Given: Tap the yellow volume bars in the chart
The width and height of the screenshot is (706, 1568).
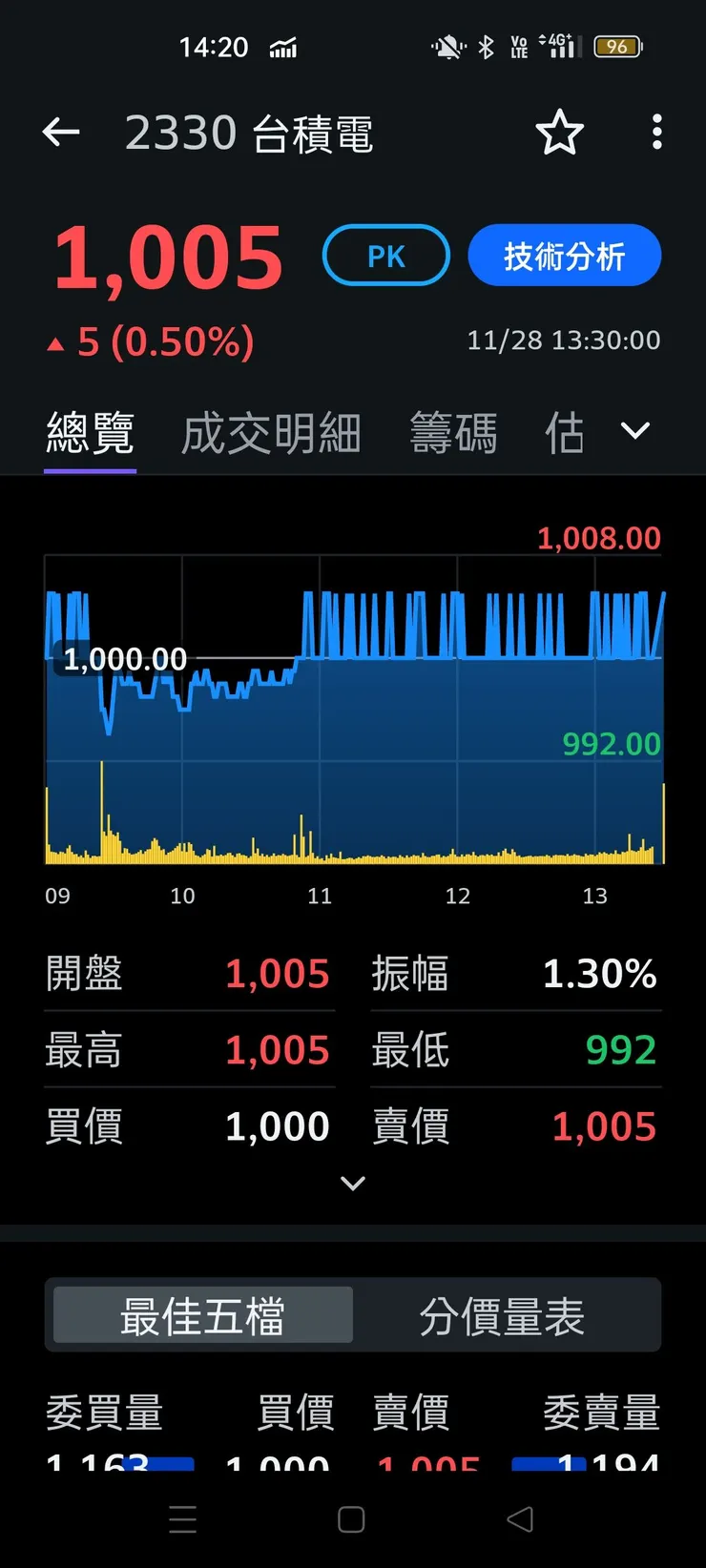Looking at the screenshot, I should pyautogui.click(x=353, y=839).
